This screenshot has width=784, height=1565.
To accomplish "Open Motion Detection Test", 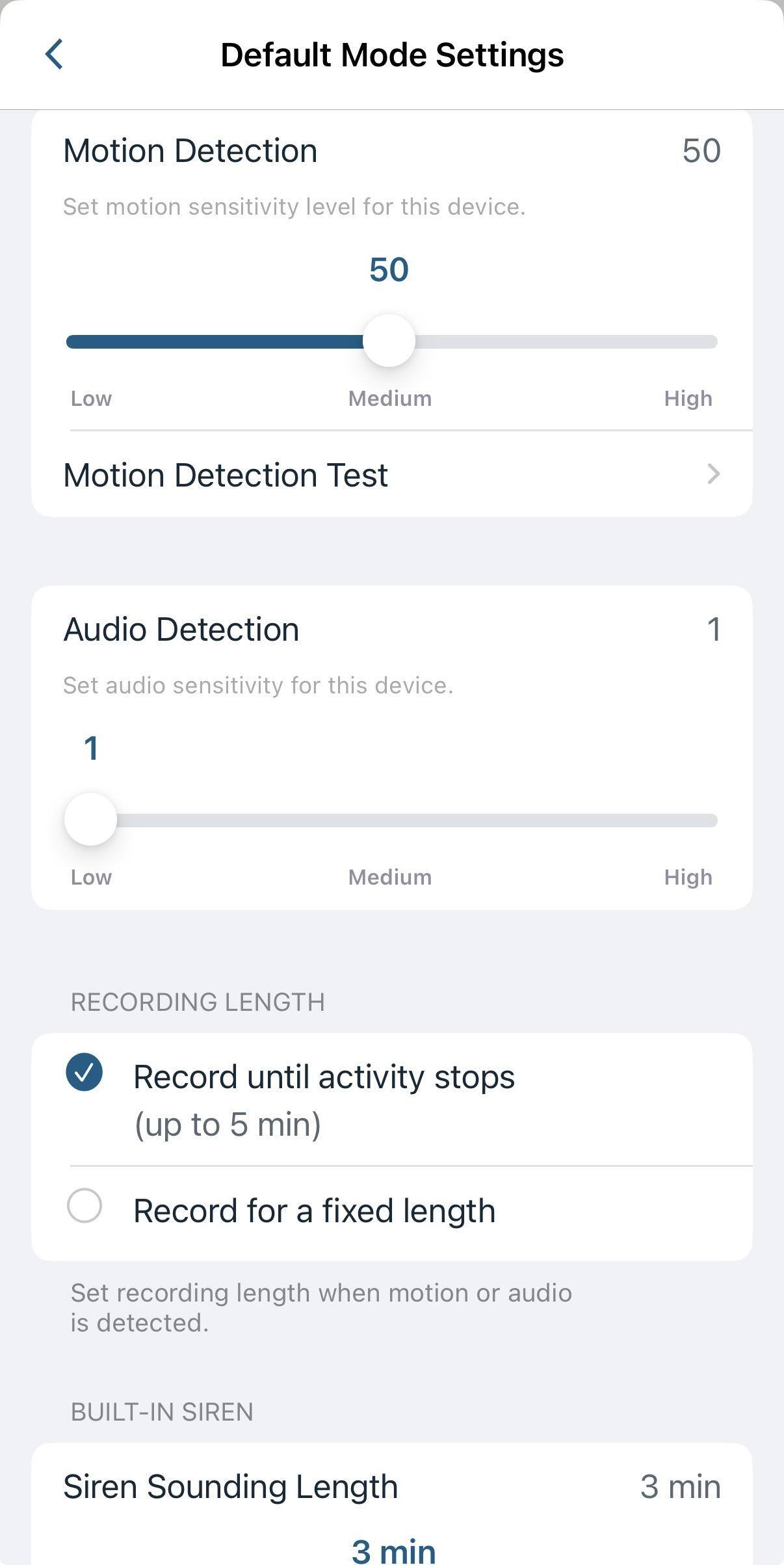I will (391, 475).
